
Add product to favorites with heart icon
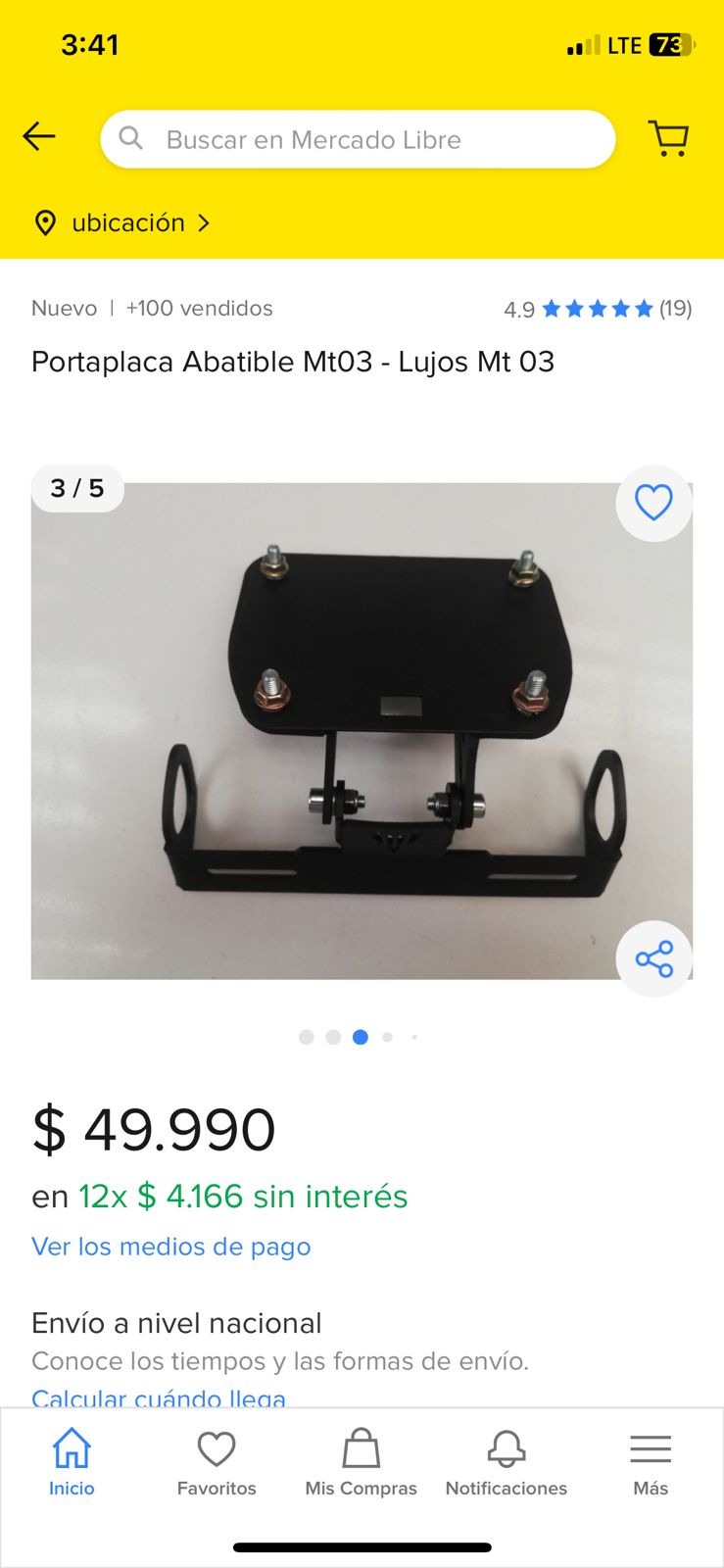point(653,503)
